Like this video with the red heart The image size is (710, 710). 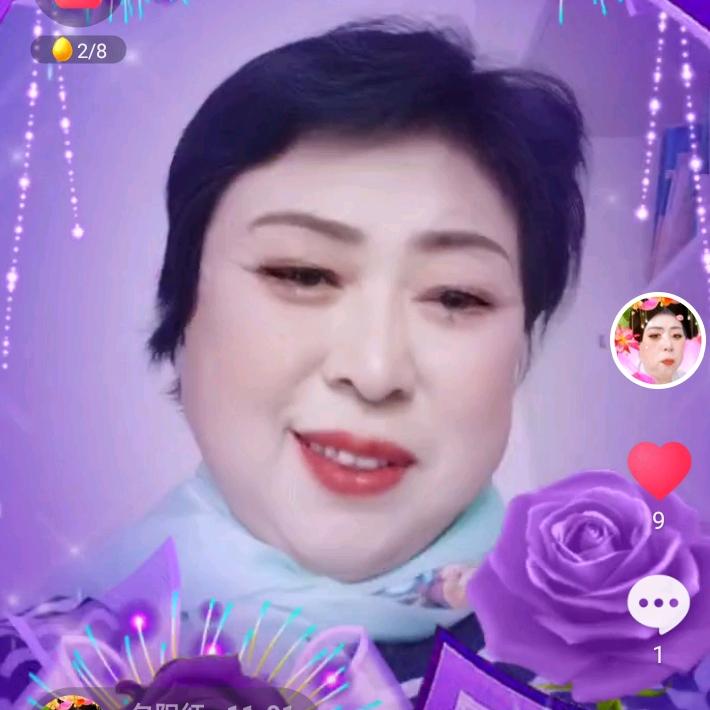pos(659,470)
